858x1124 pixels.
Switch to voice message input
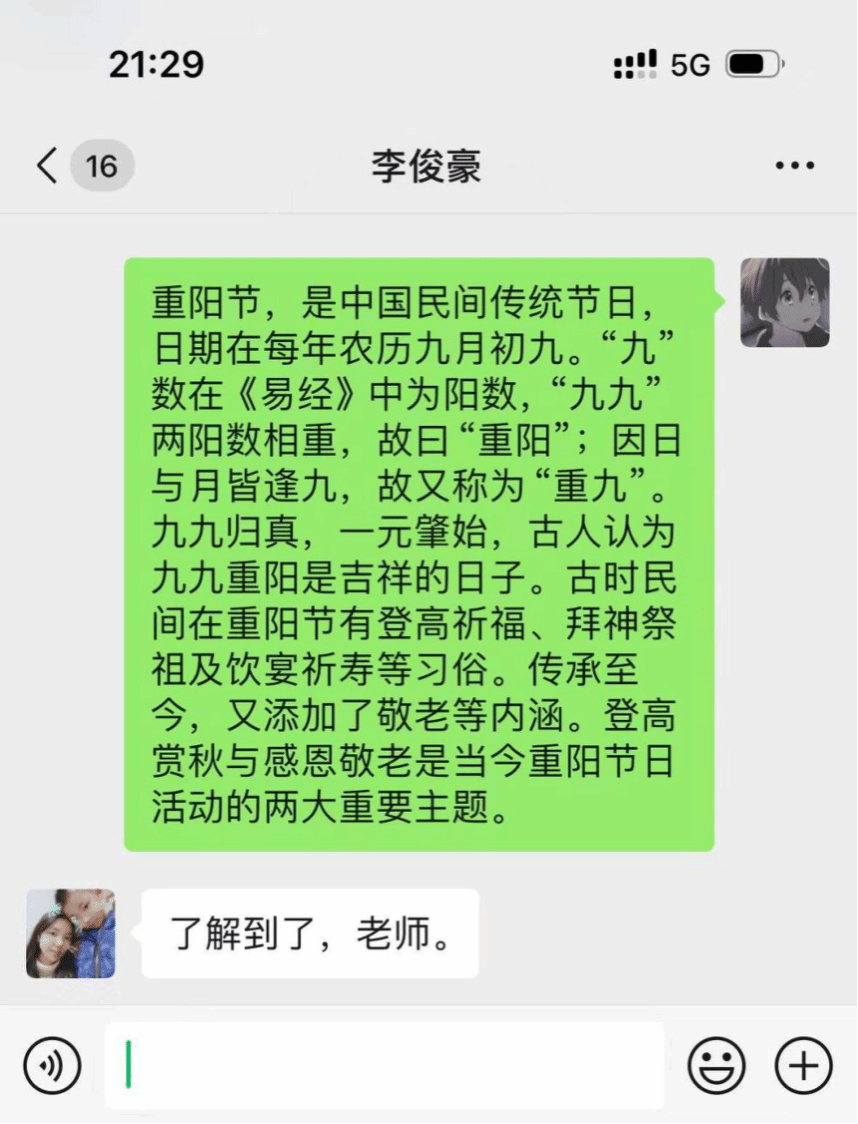pos(52,1066)
